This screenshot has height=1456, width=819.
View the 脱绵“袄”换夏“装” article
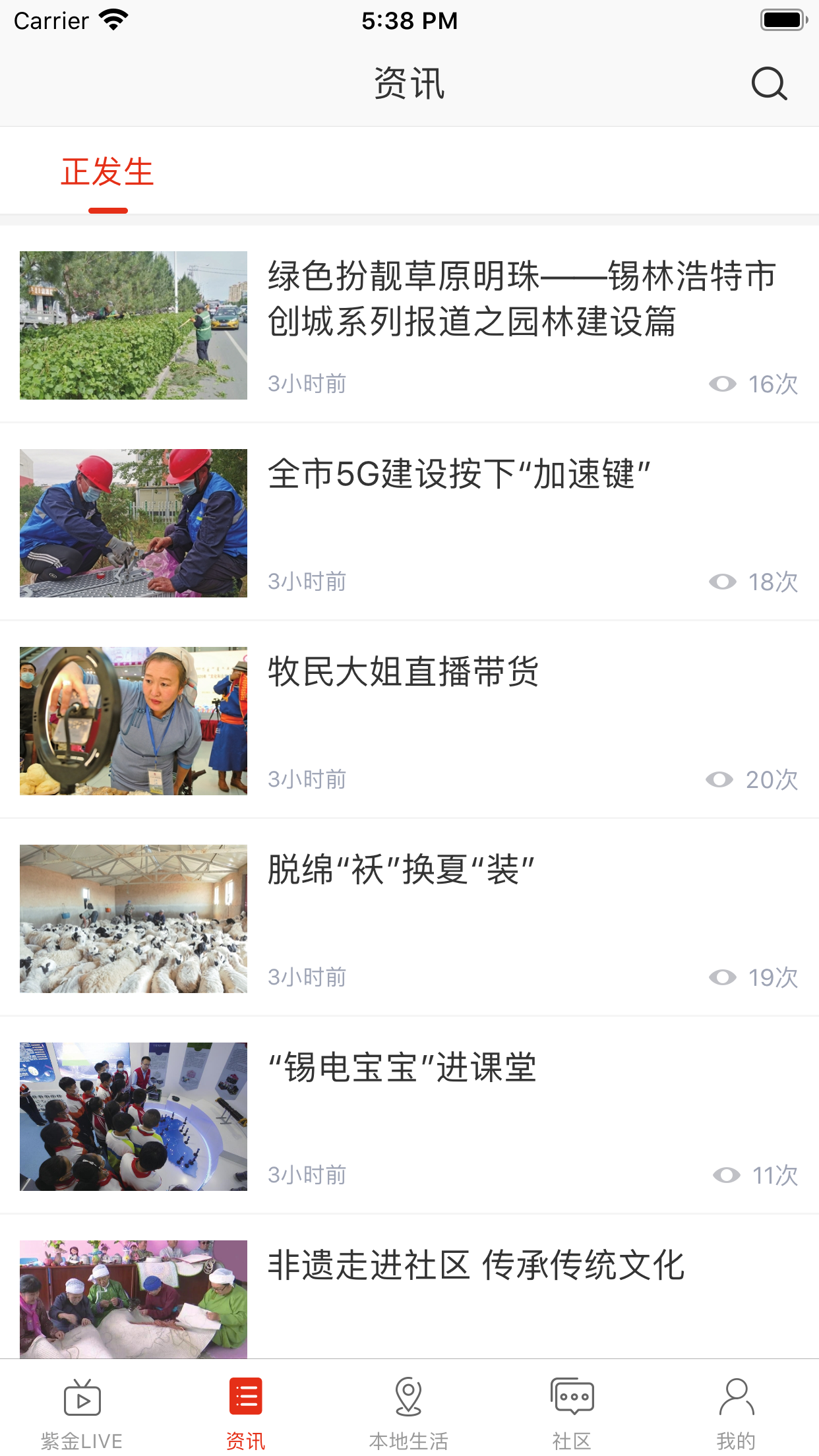pos(401,870)
